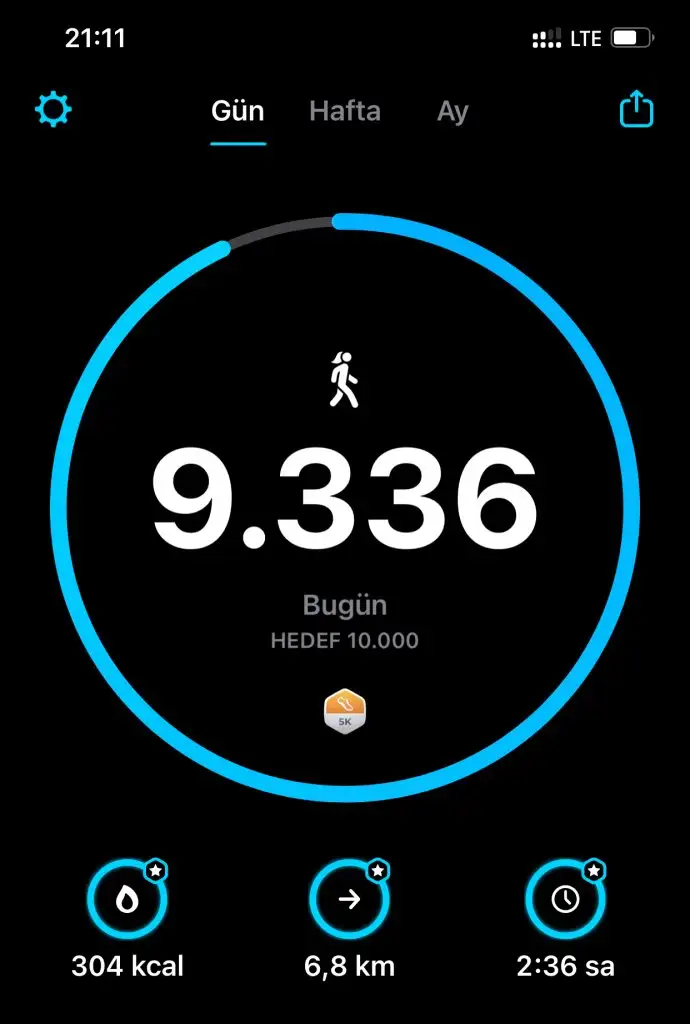The height and width of the screenshot is (1024, 690).
Task: Open the 304 kcal calories stat
Action: pyautogui.click(x=127, y=901)
